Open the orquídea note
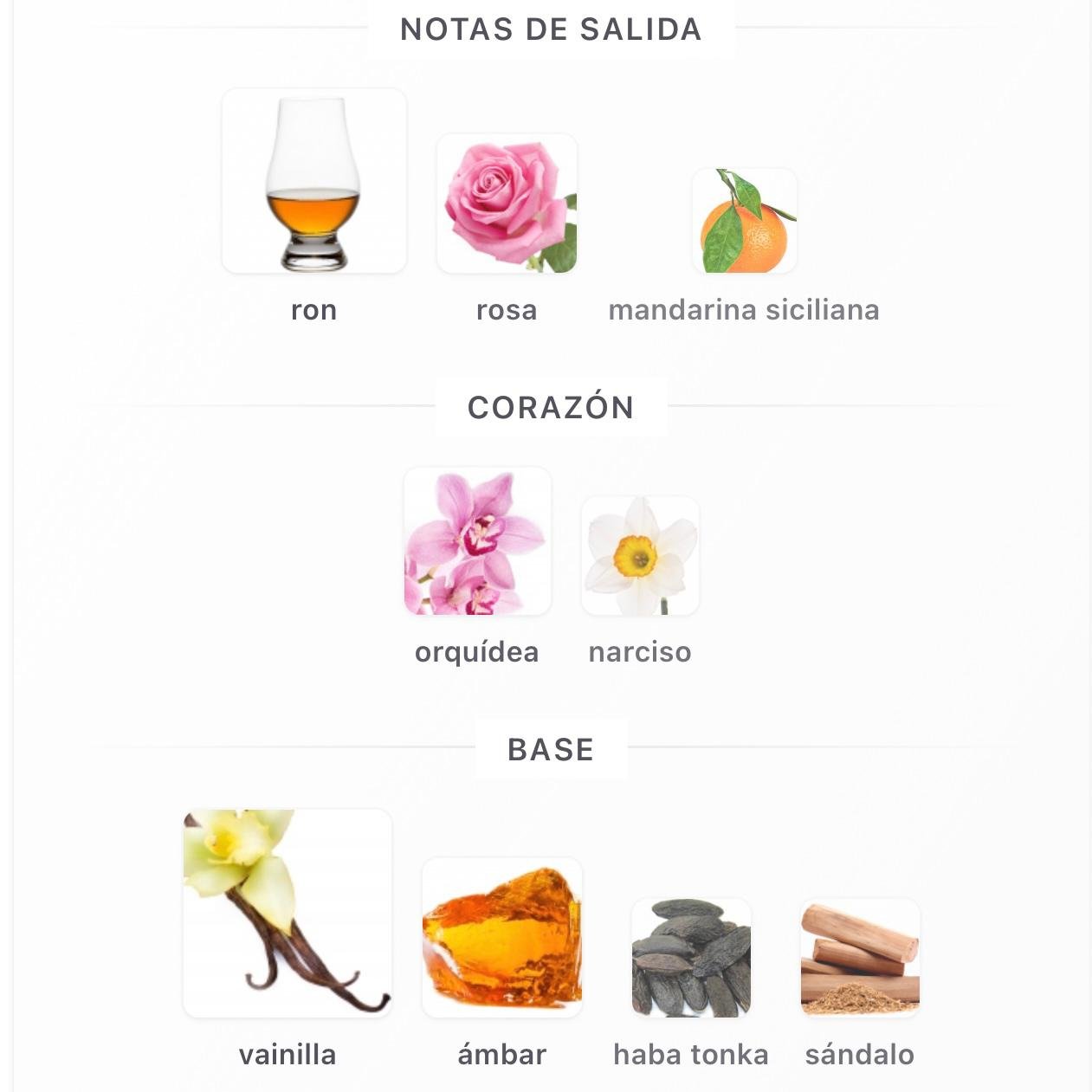 [477, 542]
